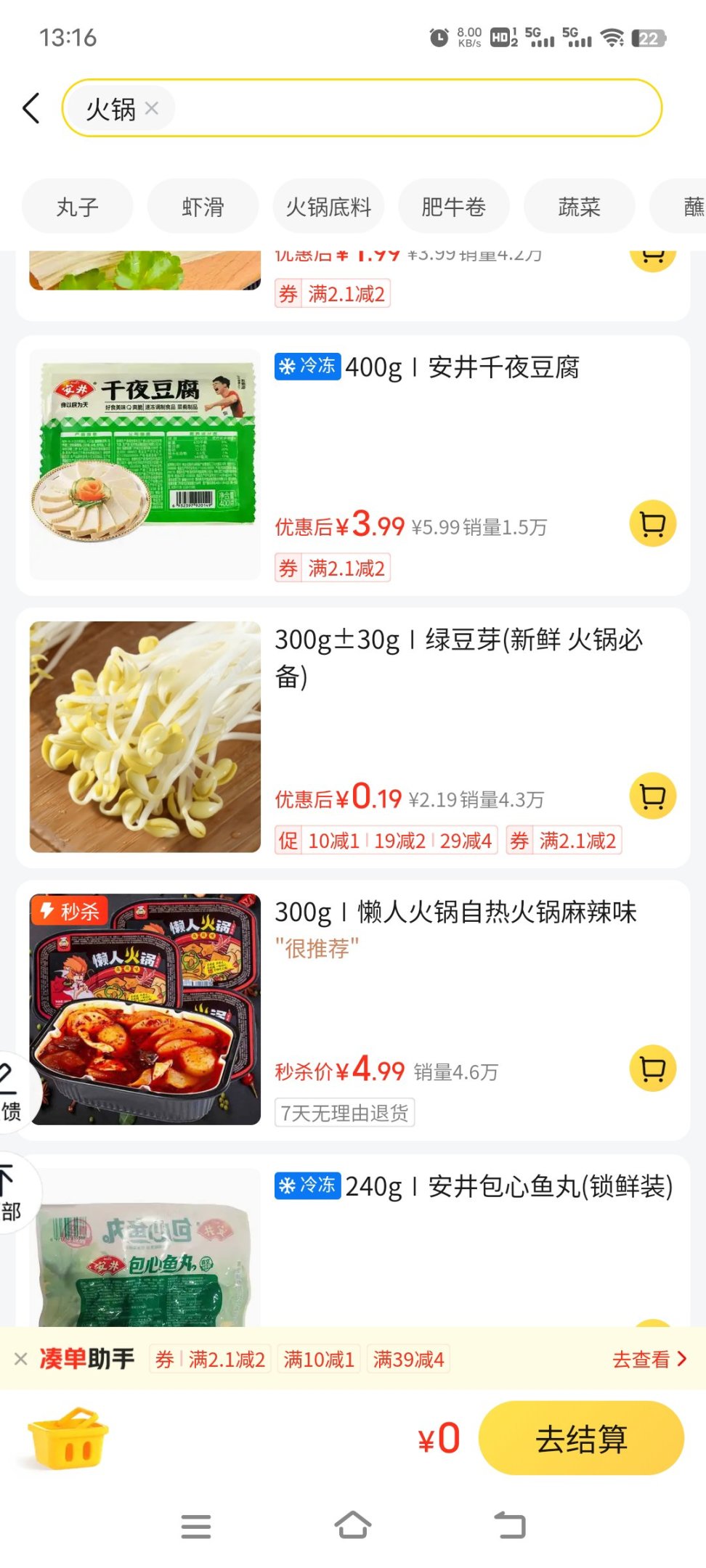Focus the search input field

414,109
